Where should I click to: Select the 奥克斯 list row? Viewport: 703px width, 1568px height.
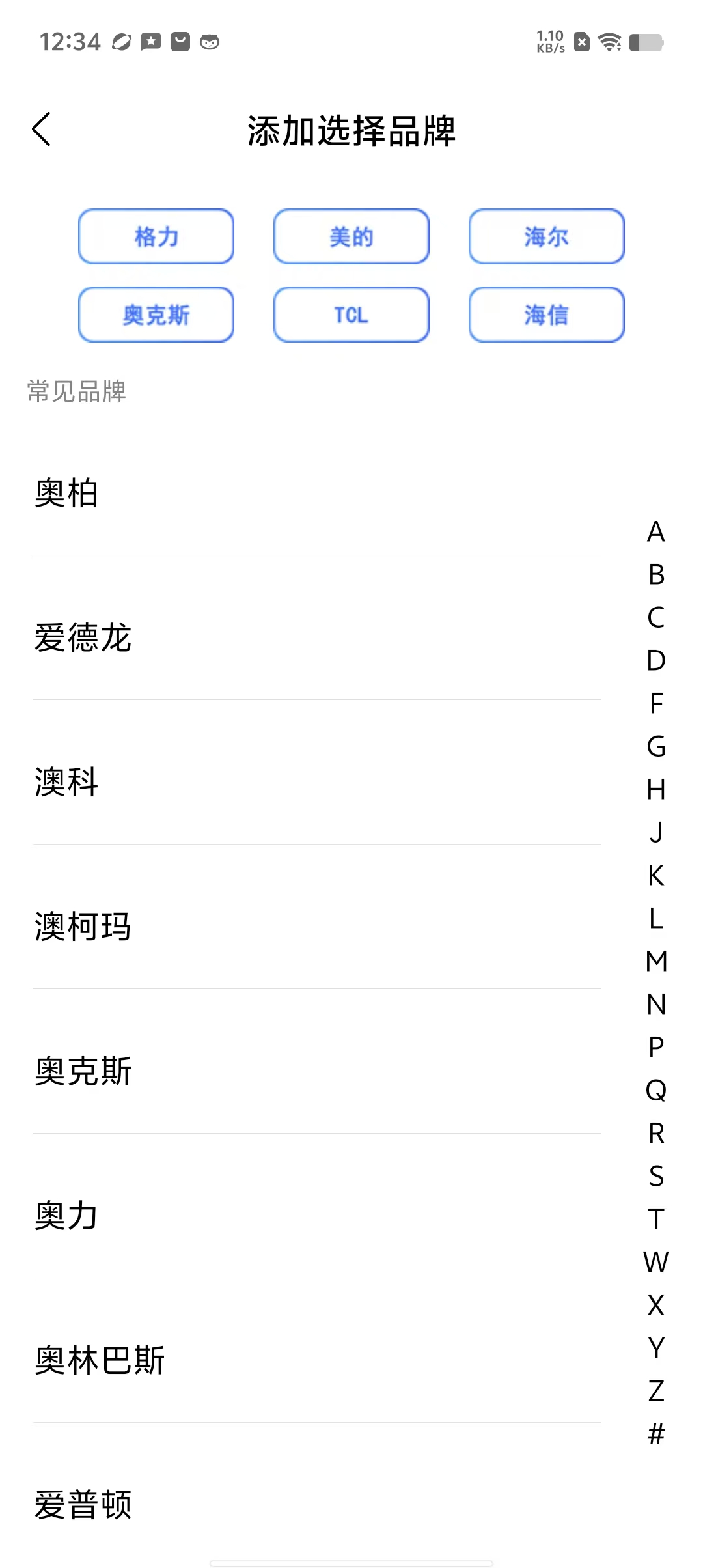(317, 1071)
